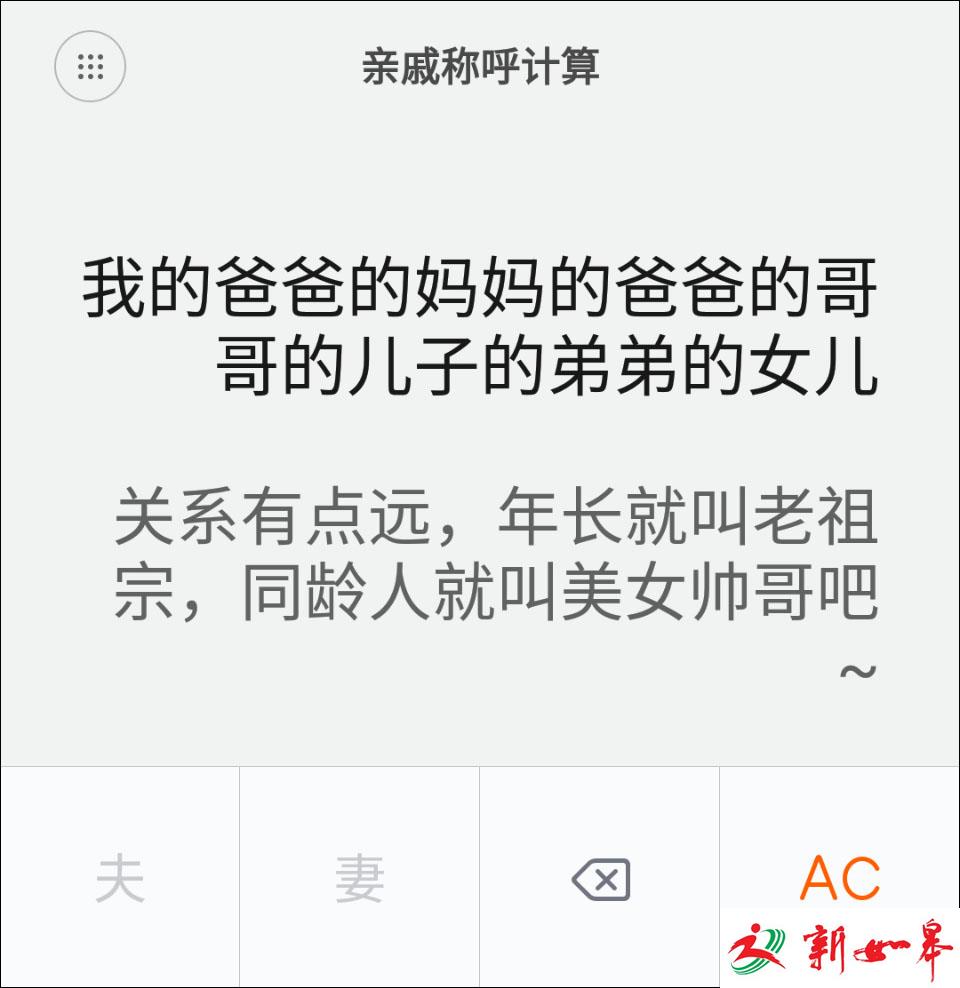The image size is (960, 988).
Task: Tap the 妻 (wife) key
Action: tap(359, 879)
